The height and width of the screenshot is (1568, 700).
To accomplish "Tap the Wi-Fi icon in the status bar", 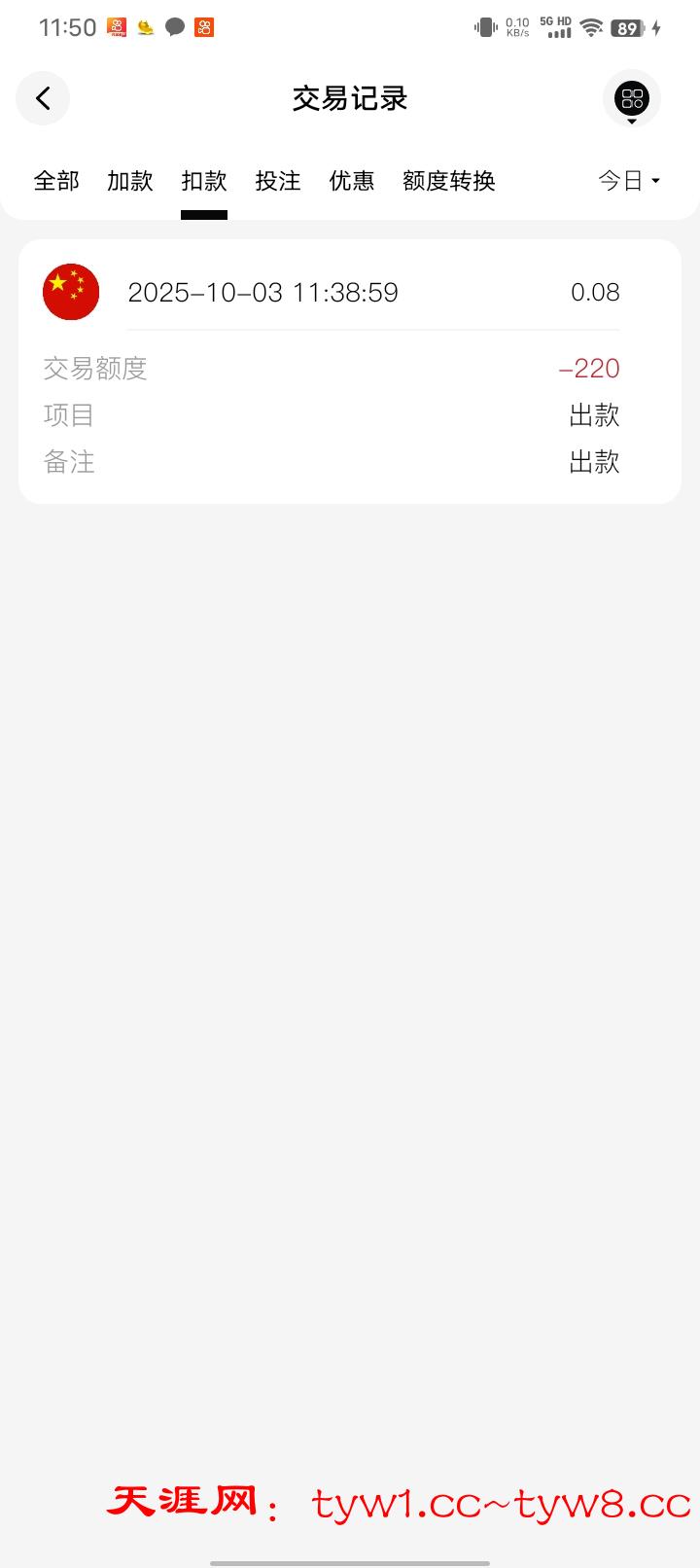I will click(x=593, y=28).
